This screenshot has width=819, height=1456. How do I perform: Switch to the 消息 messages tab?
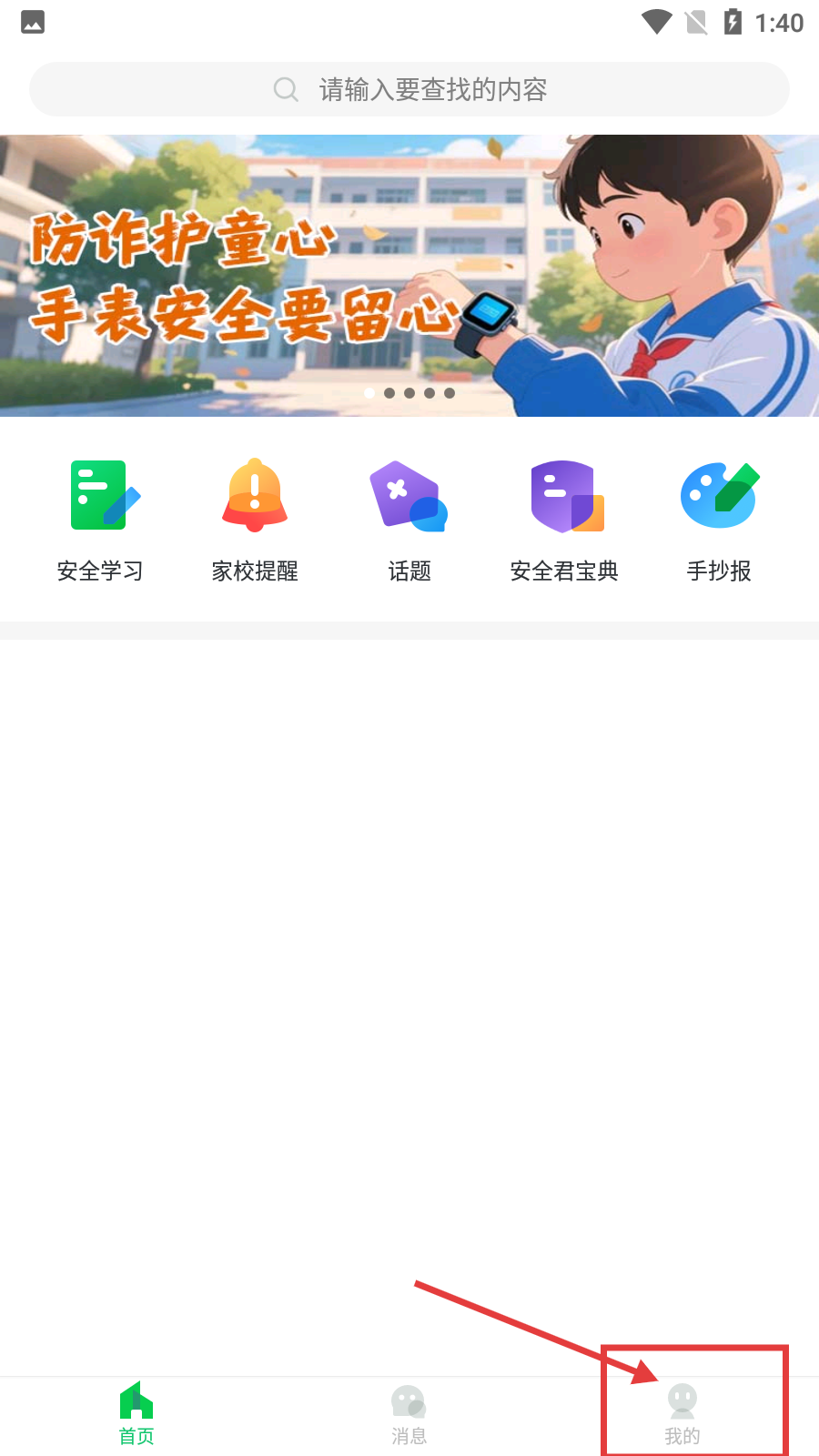pos(409,1415)
